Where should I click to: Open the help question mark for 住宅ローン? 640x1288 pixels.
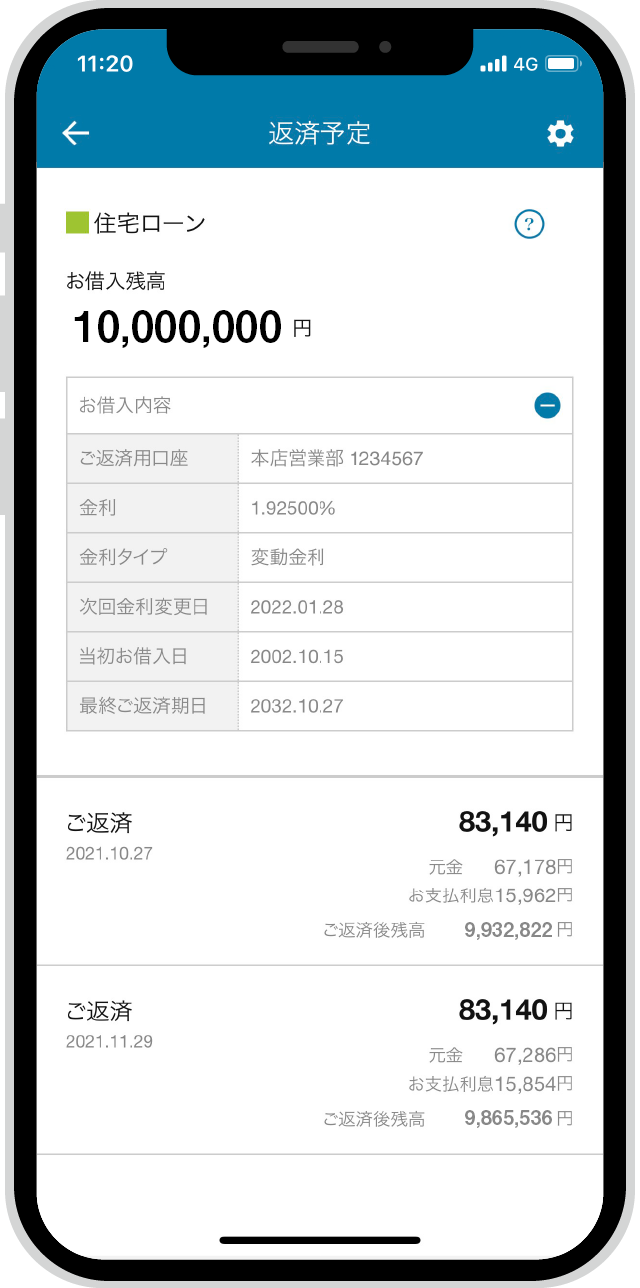529,225
